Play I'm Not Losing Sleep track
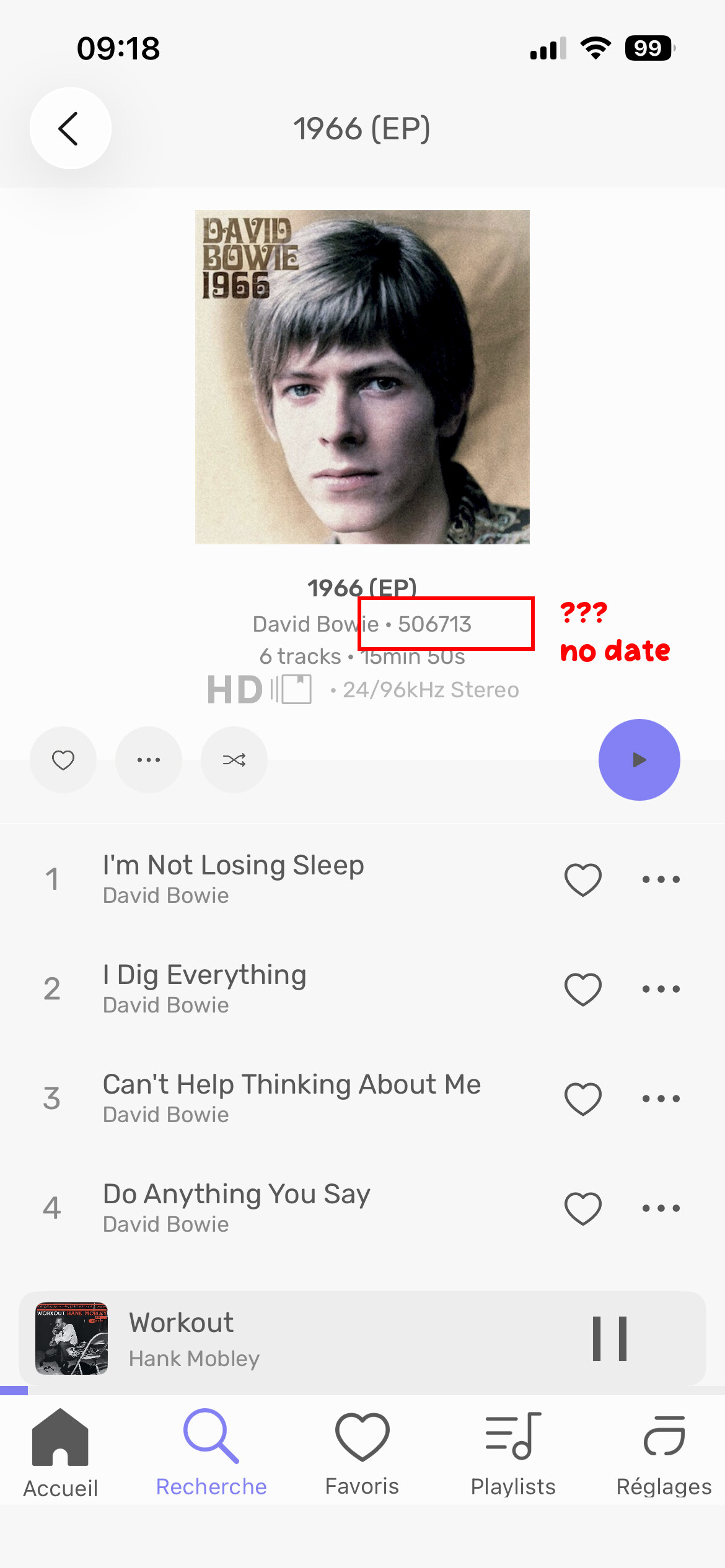Image resolution: width=725 pixels, height=1568 pixels. click(x=233, y=866)
